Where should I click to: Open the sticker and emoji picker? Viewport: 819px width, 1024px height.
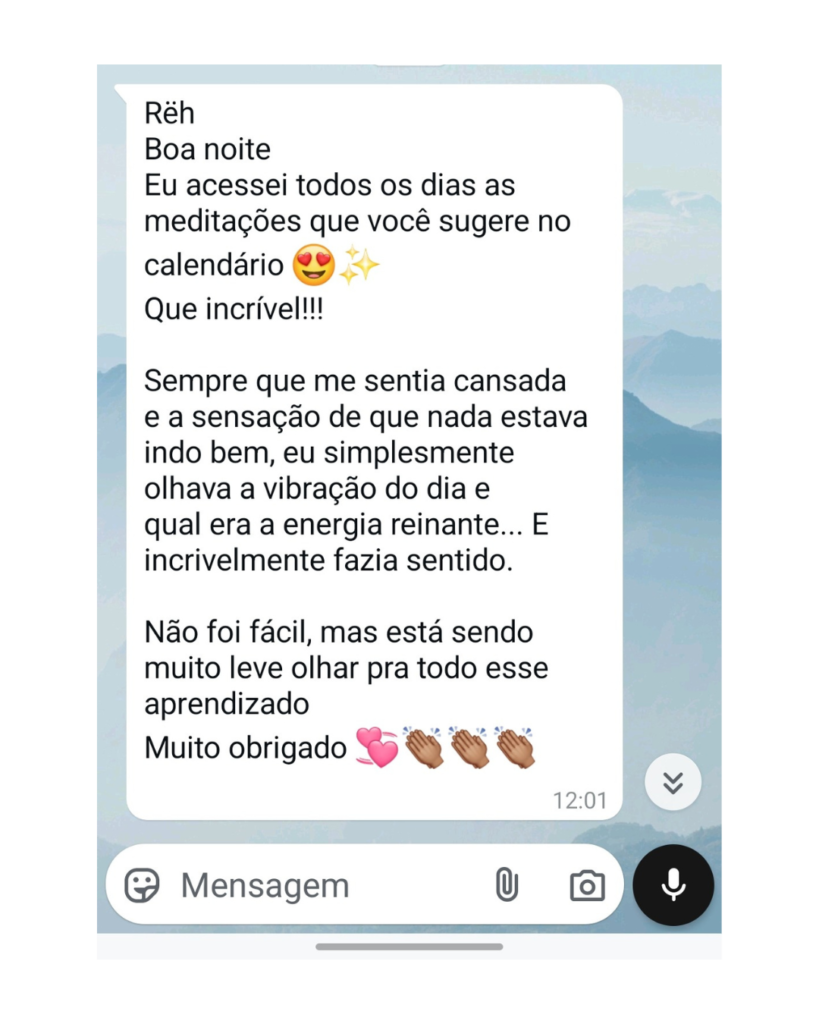point(142,885)
